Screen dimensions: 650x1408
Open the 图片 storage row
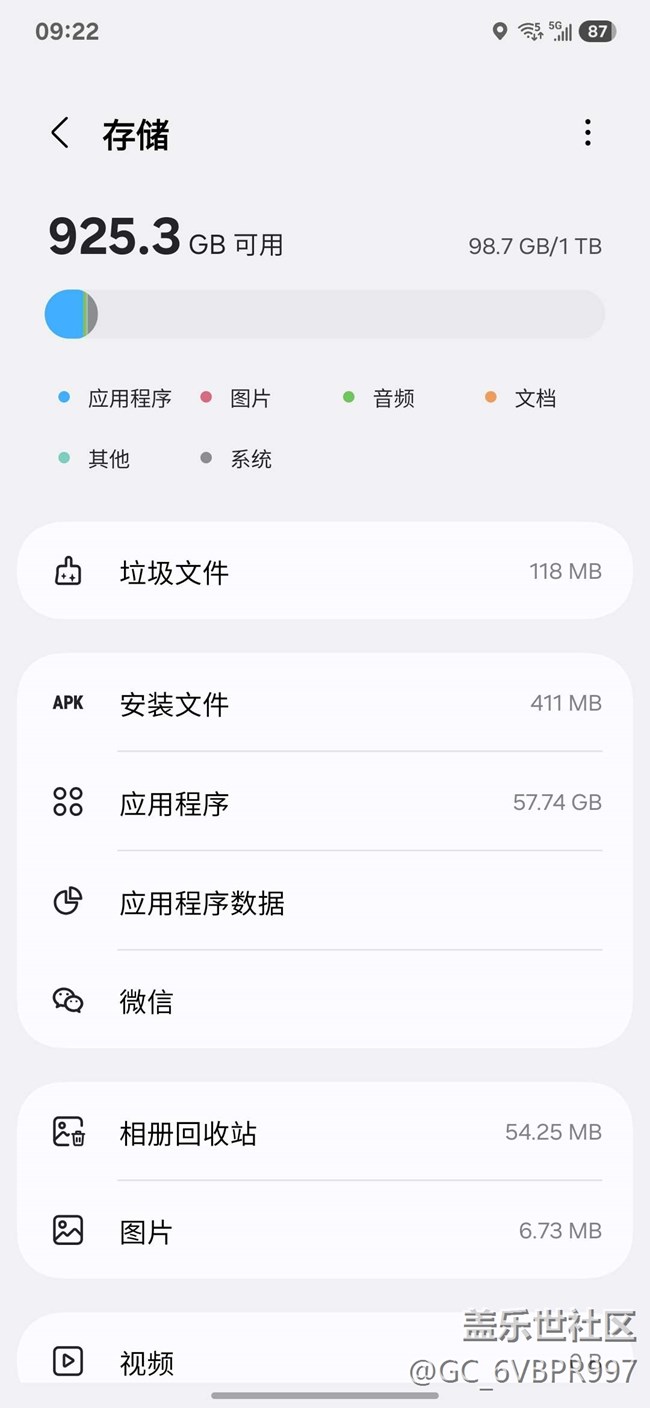[x=325, y=1231]
